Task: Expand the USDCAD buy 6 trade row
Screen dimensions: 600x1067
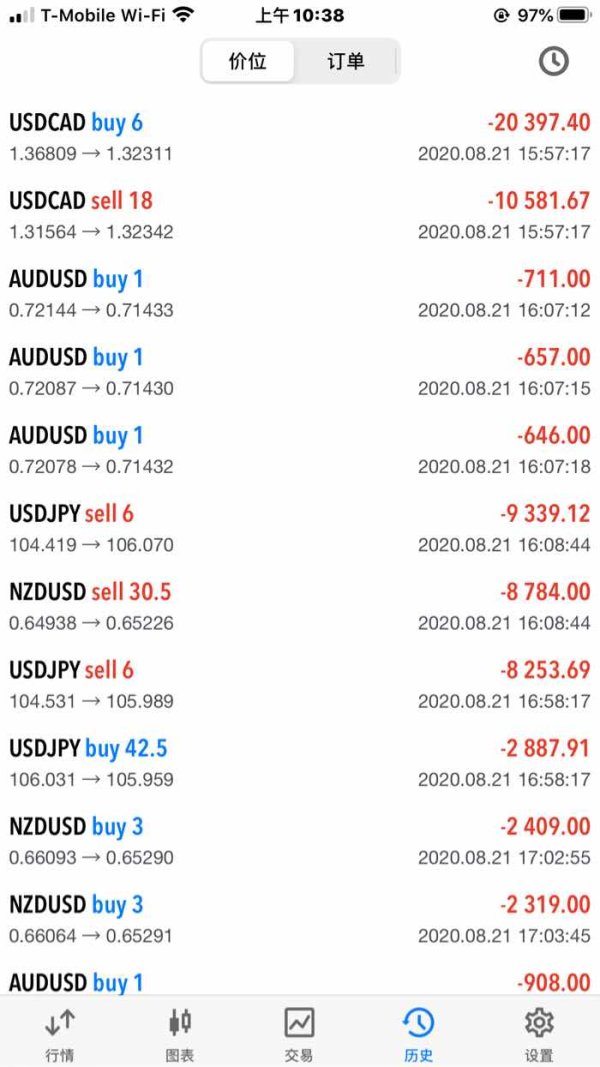Action: (x=300, y=138)
